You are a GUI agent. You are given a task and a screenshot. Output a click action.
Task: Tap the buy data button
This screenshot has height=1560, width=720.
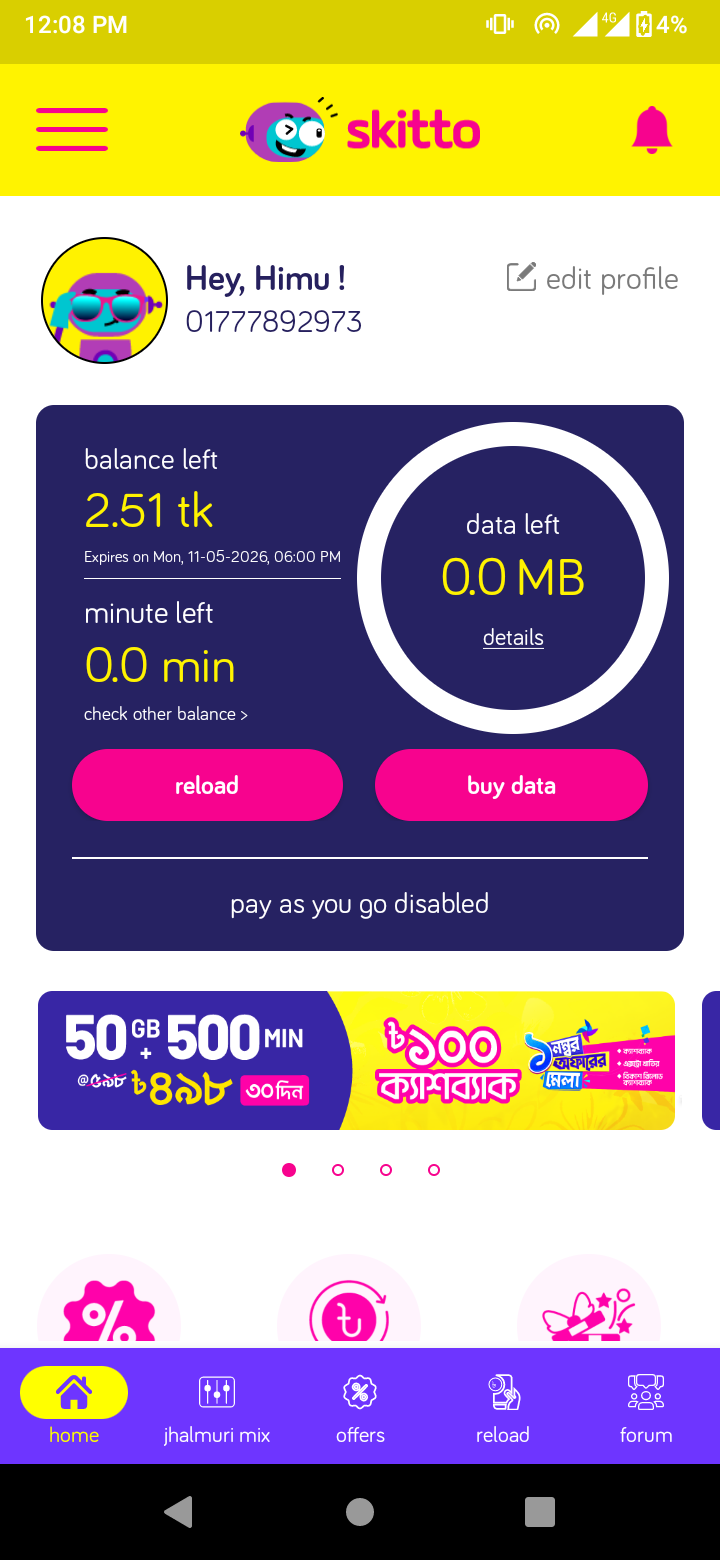click(x=511, y=786)
